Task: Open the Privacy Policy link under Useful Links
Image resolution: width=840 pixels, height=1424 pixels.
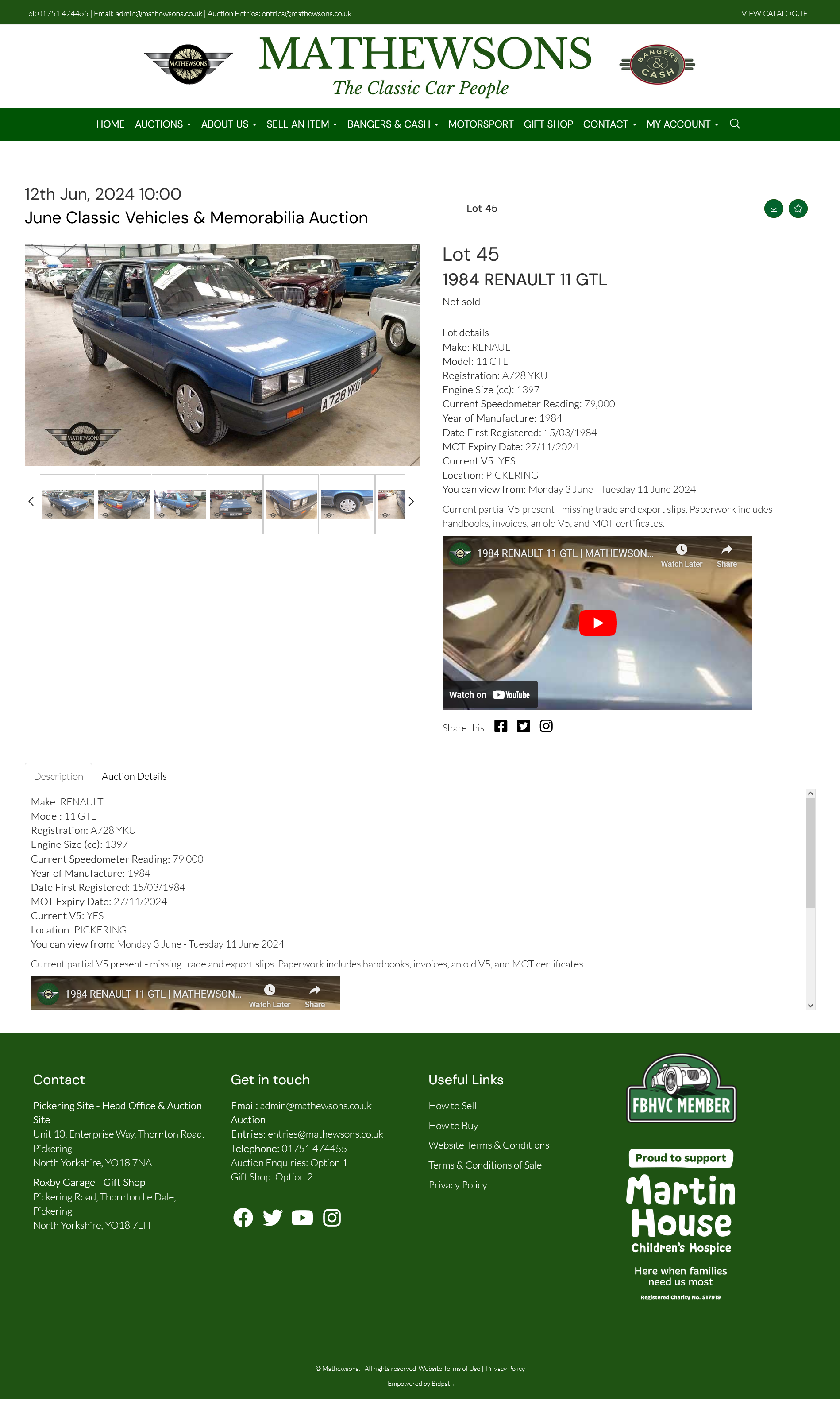Action: 457,1185
